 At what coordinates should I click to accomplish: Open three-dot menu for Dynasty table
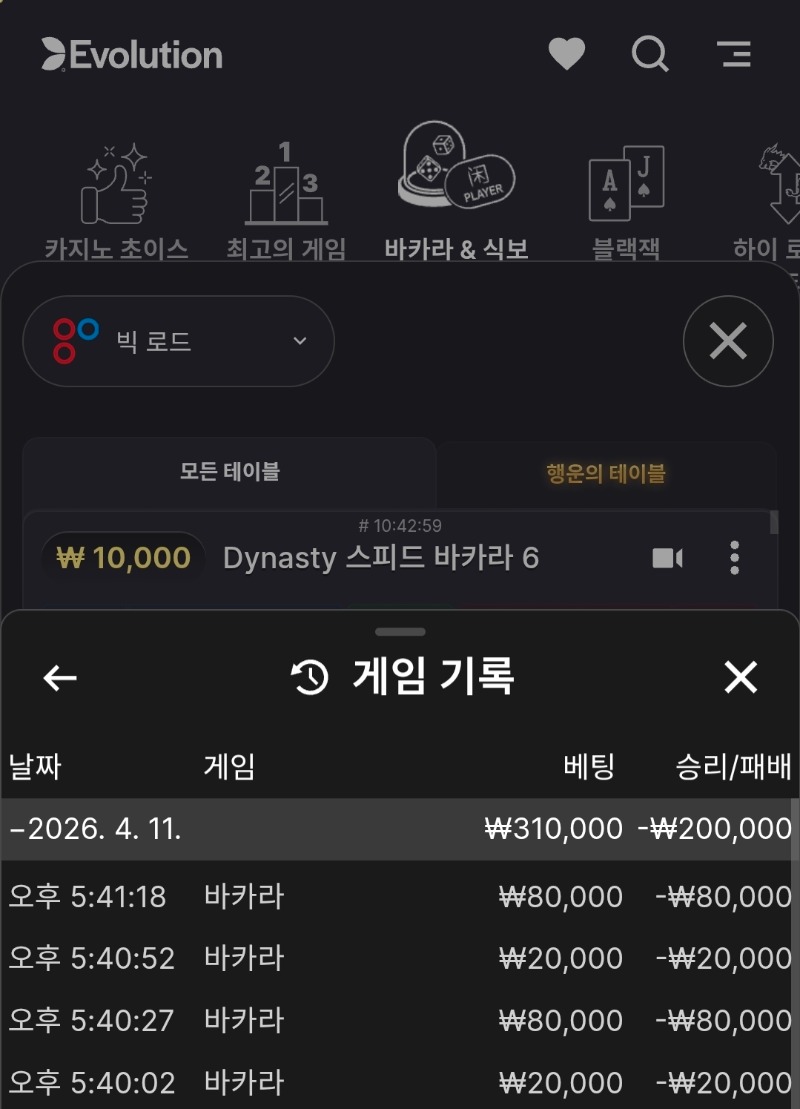tap(734, 558)
